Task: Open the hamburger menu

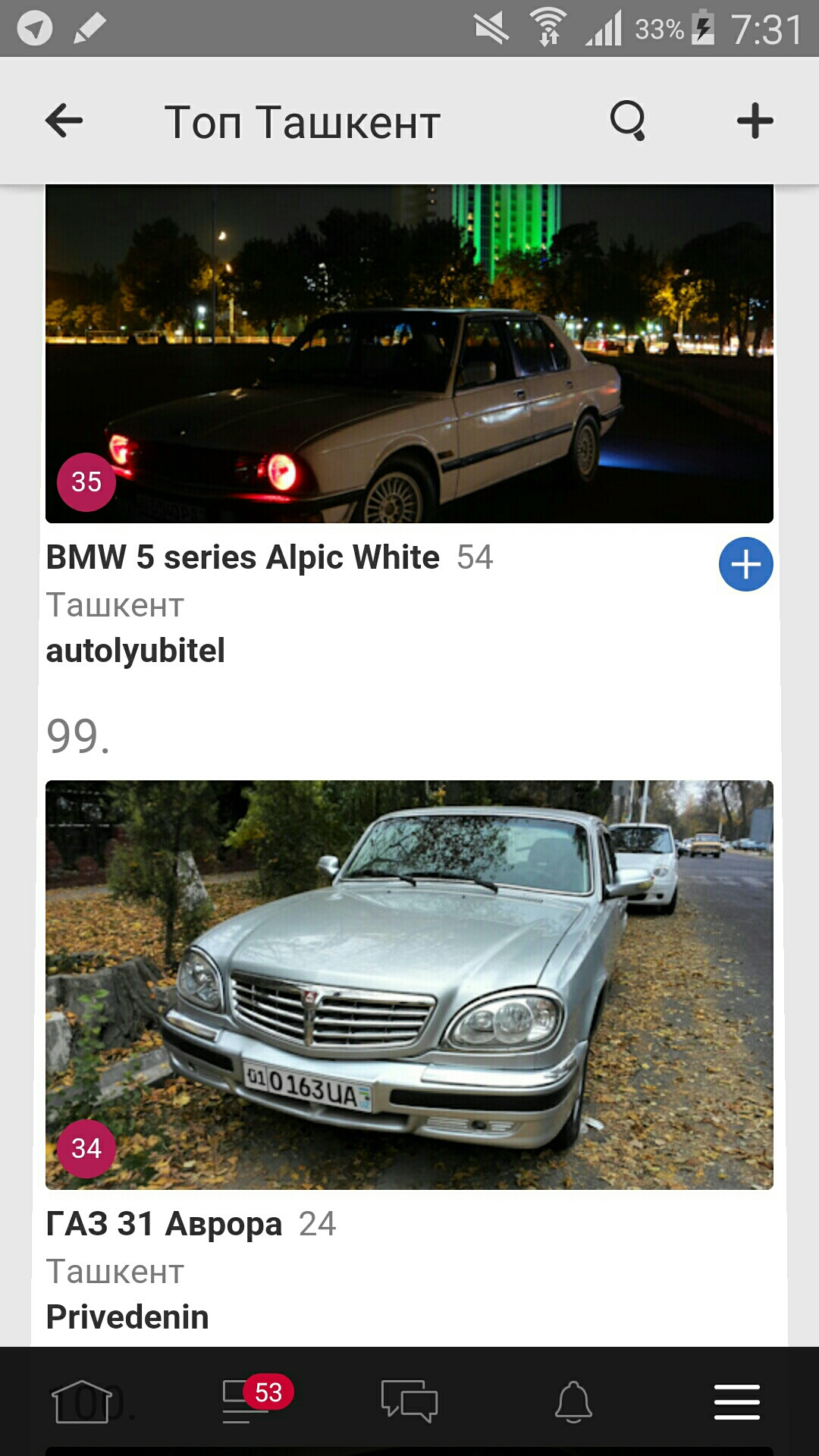Action: coord(736,1401)
